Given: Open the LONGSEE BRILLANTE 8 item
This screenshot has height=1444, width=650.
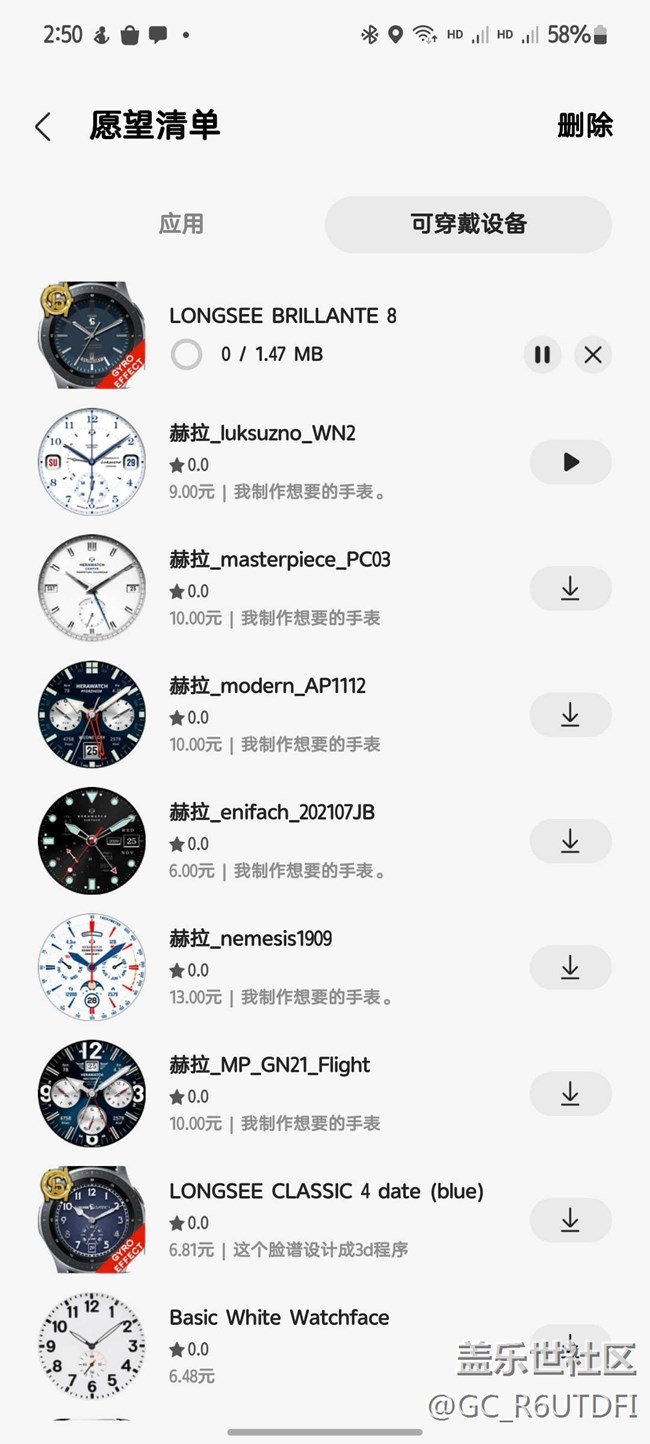Looking at the screenshot, I should point(282,316).
